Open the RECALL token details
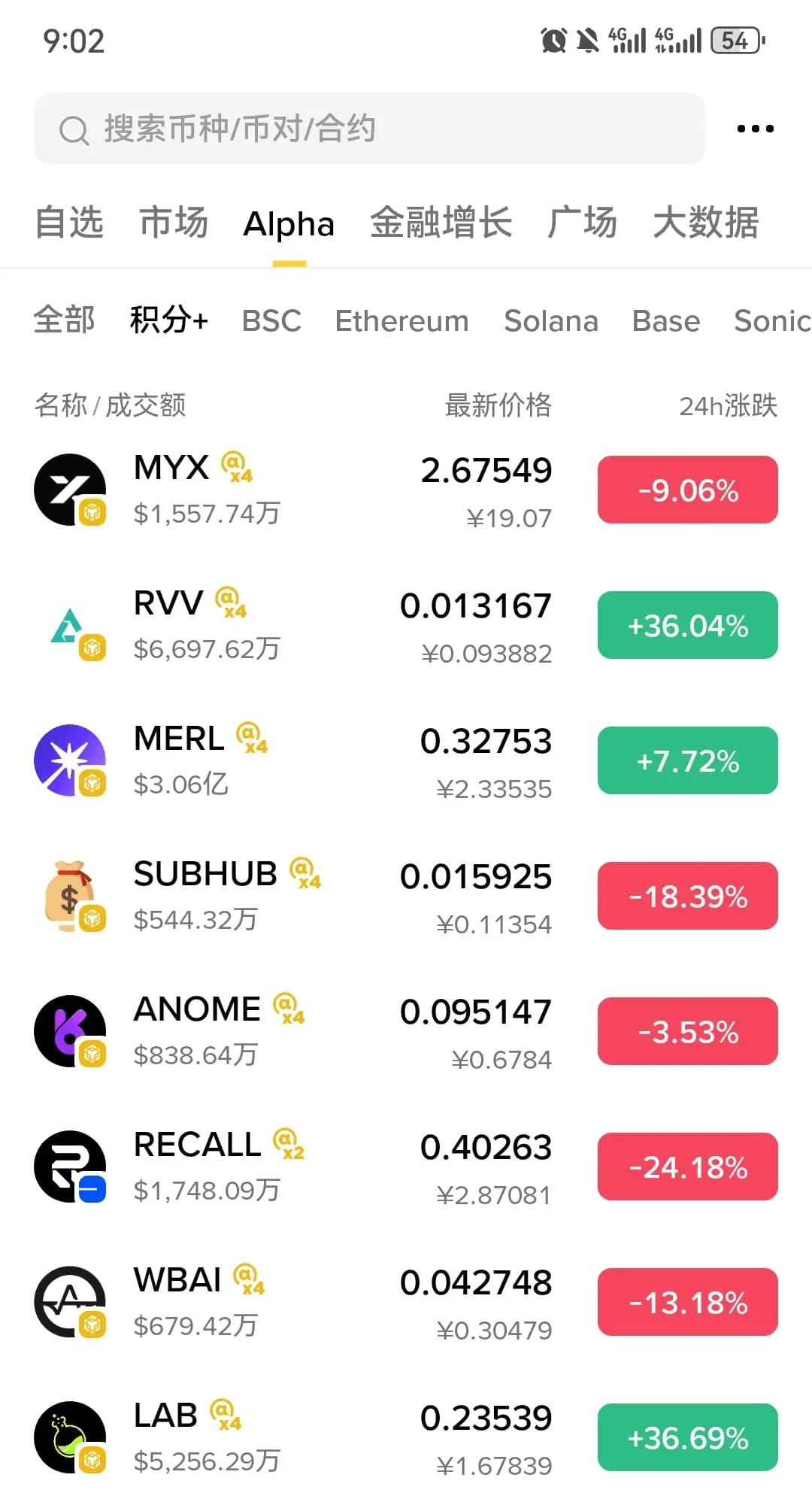Image resolution: width=812 pixels, height=1496 pixels. pyautogui.click(x=406, y=1167)
